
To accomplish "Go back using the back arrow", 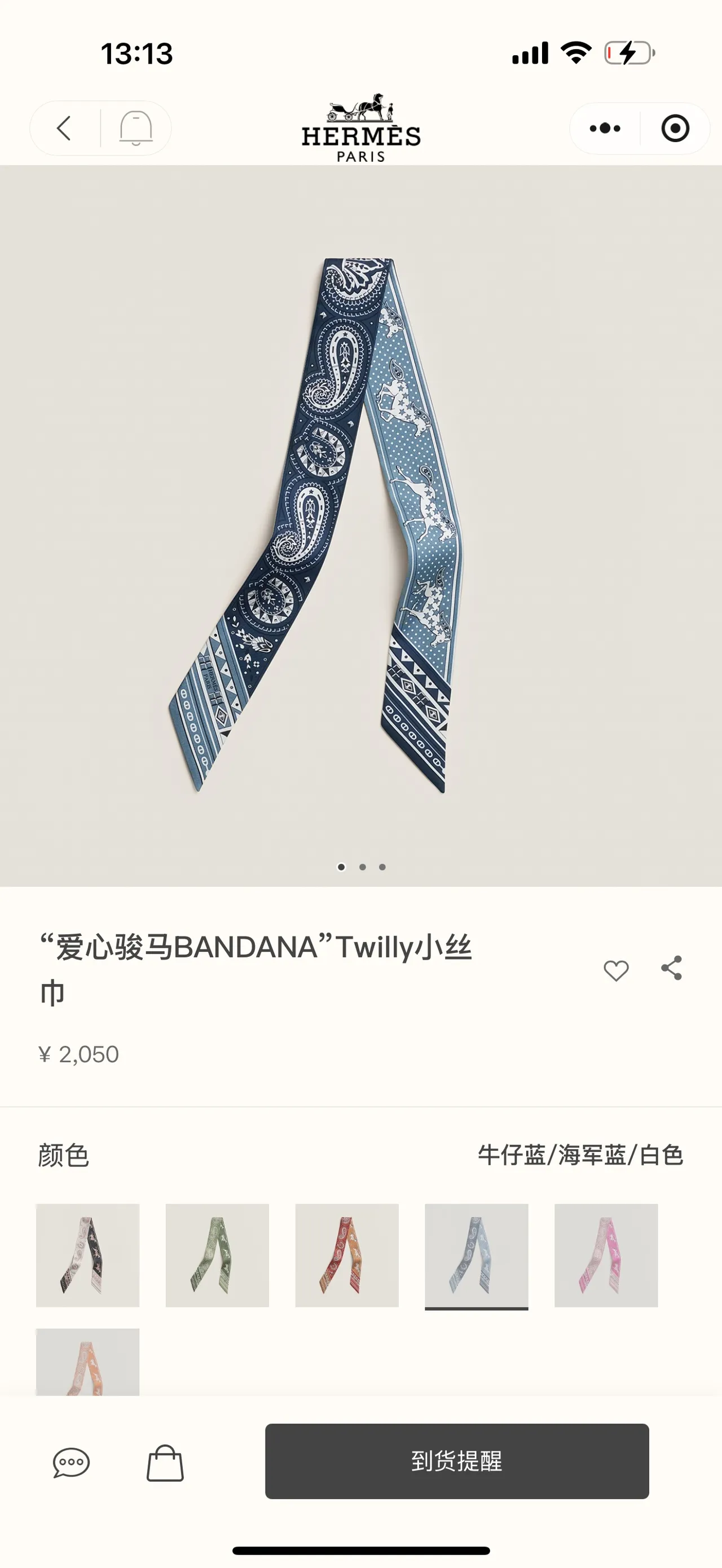I will tap(64, 128).
